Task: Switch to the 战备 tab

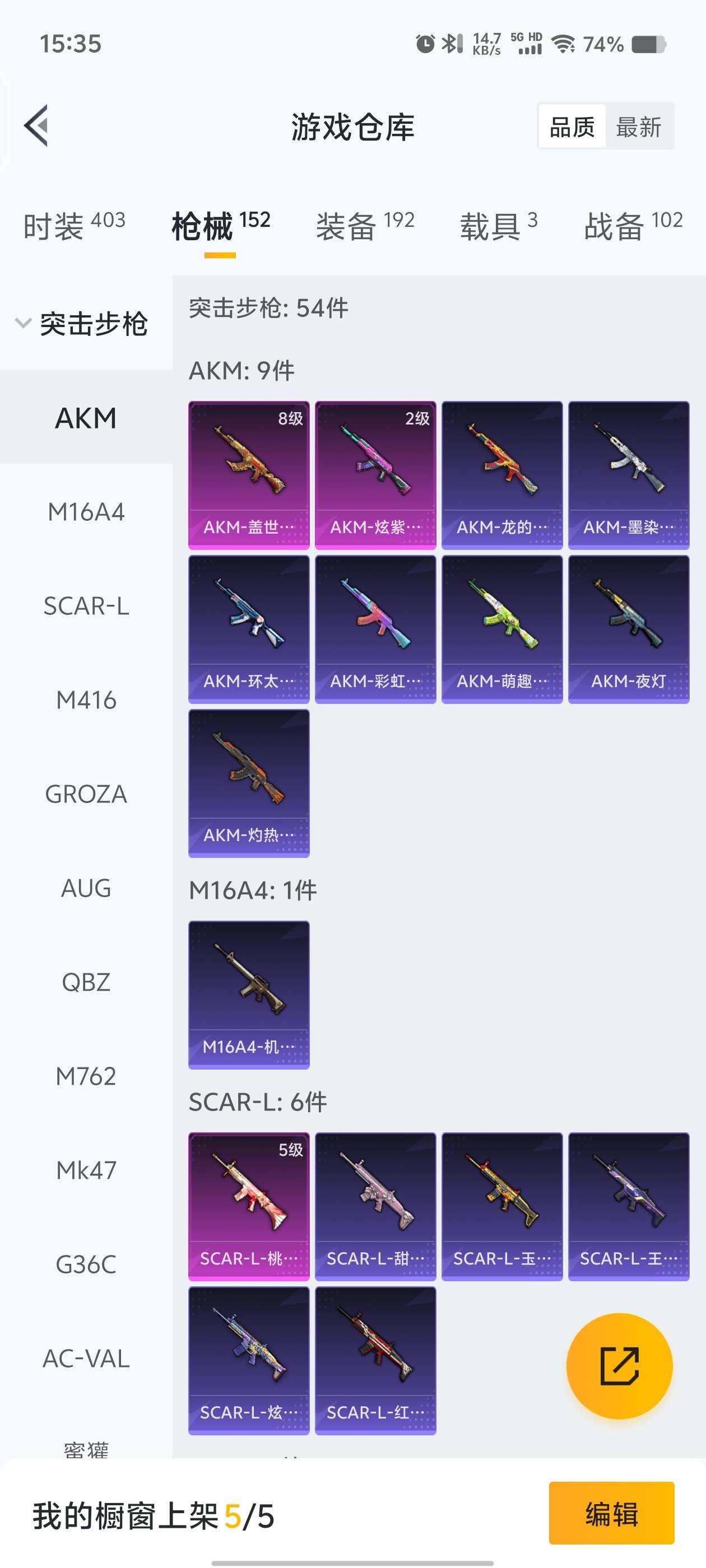Action: 632,226
